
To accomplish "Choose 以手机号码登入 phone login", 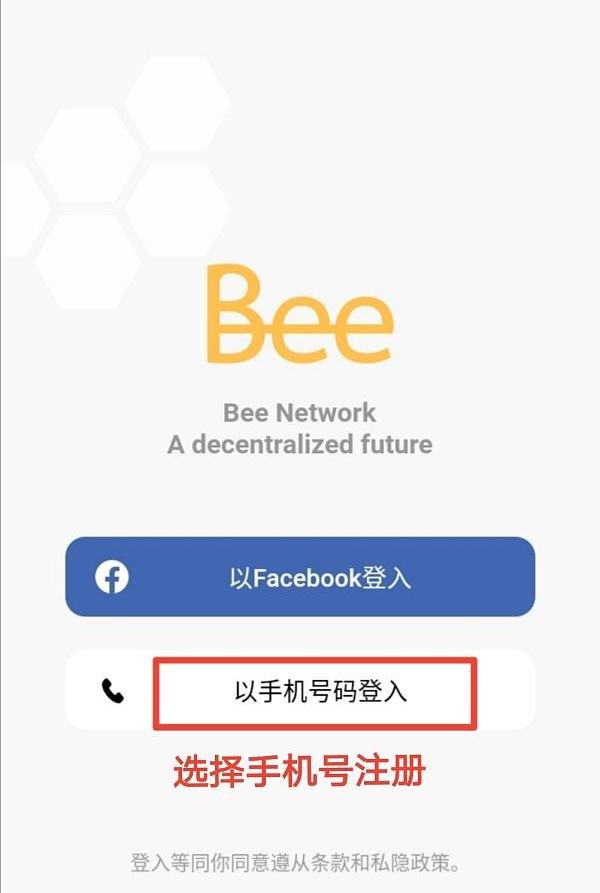I will 315,692.
